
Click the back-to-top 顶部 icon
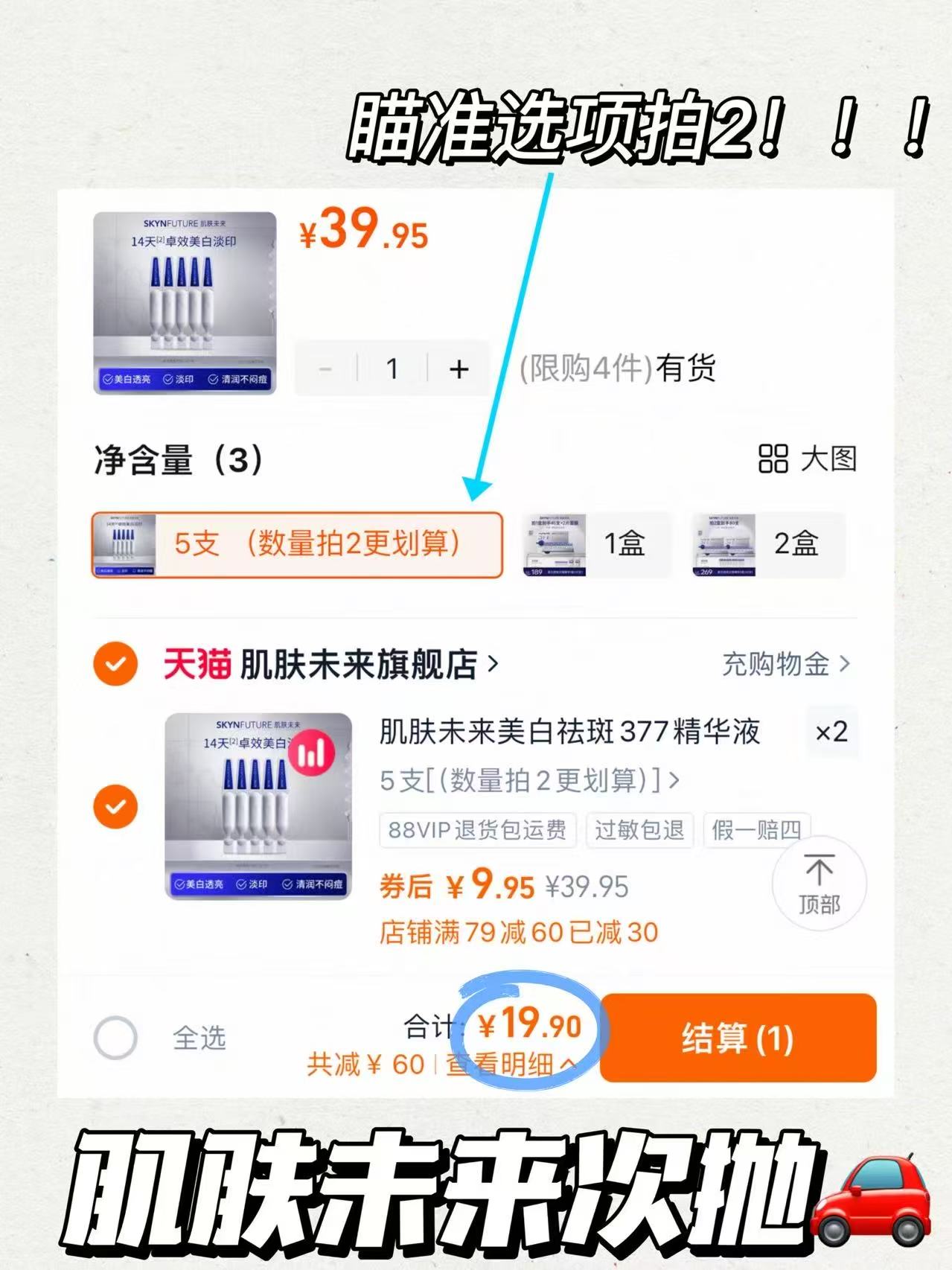[x=819, y=884]
